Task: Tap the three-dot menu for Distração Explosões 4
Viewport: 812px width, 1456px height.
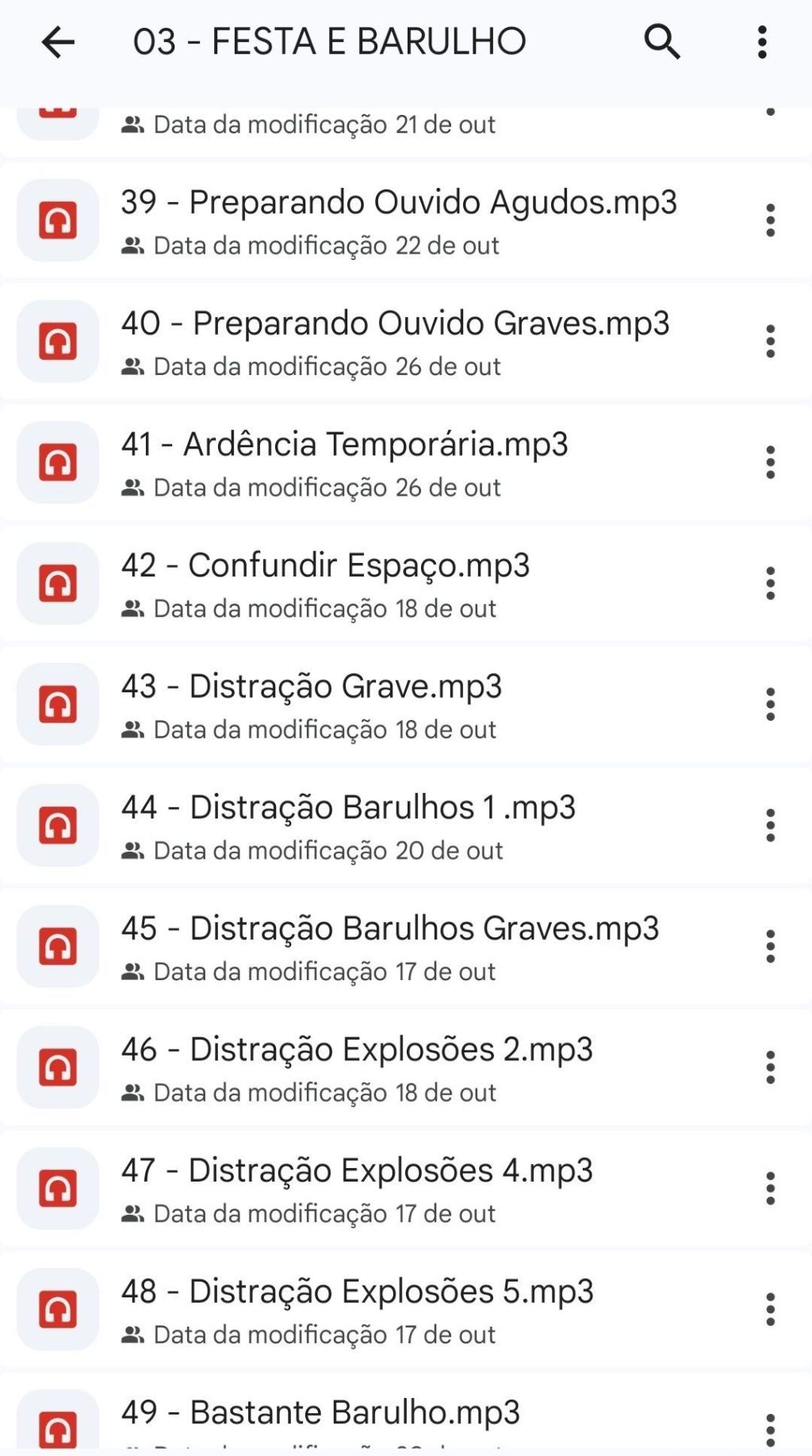Action: (x=770, y=1189)
